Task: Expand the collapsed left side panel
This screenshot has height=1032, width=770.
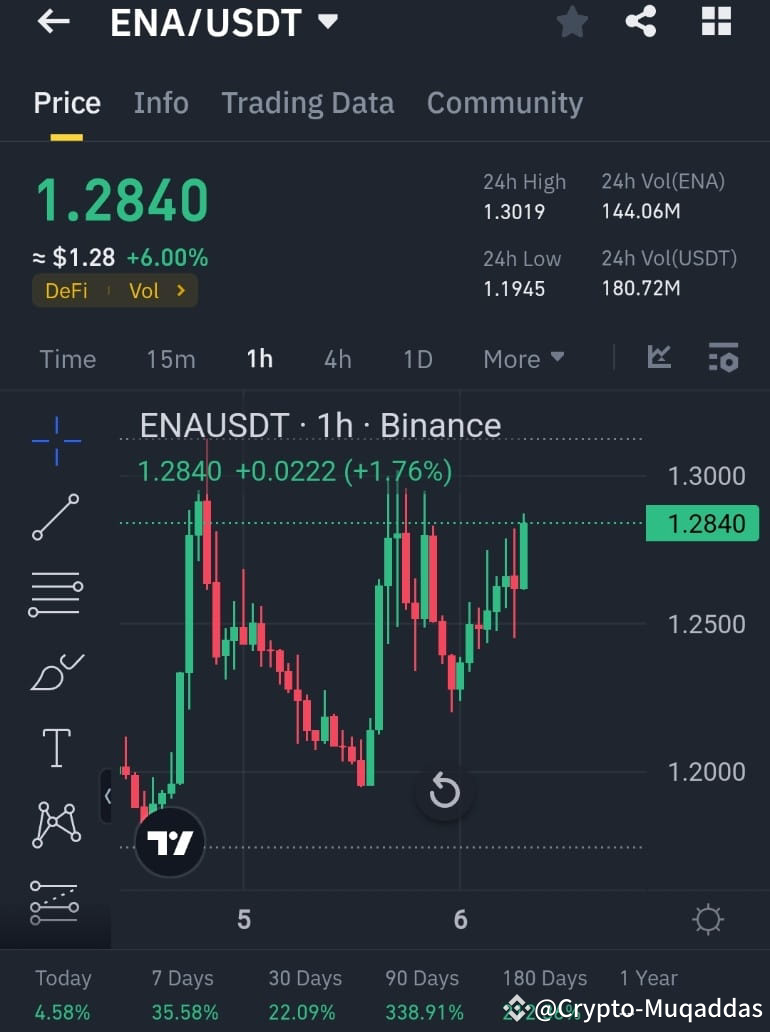Action: point(108,796)
